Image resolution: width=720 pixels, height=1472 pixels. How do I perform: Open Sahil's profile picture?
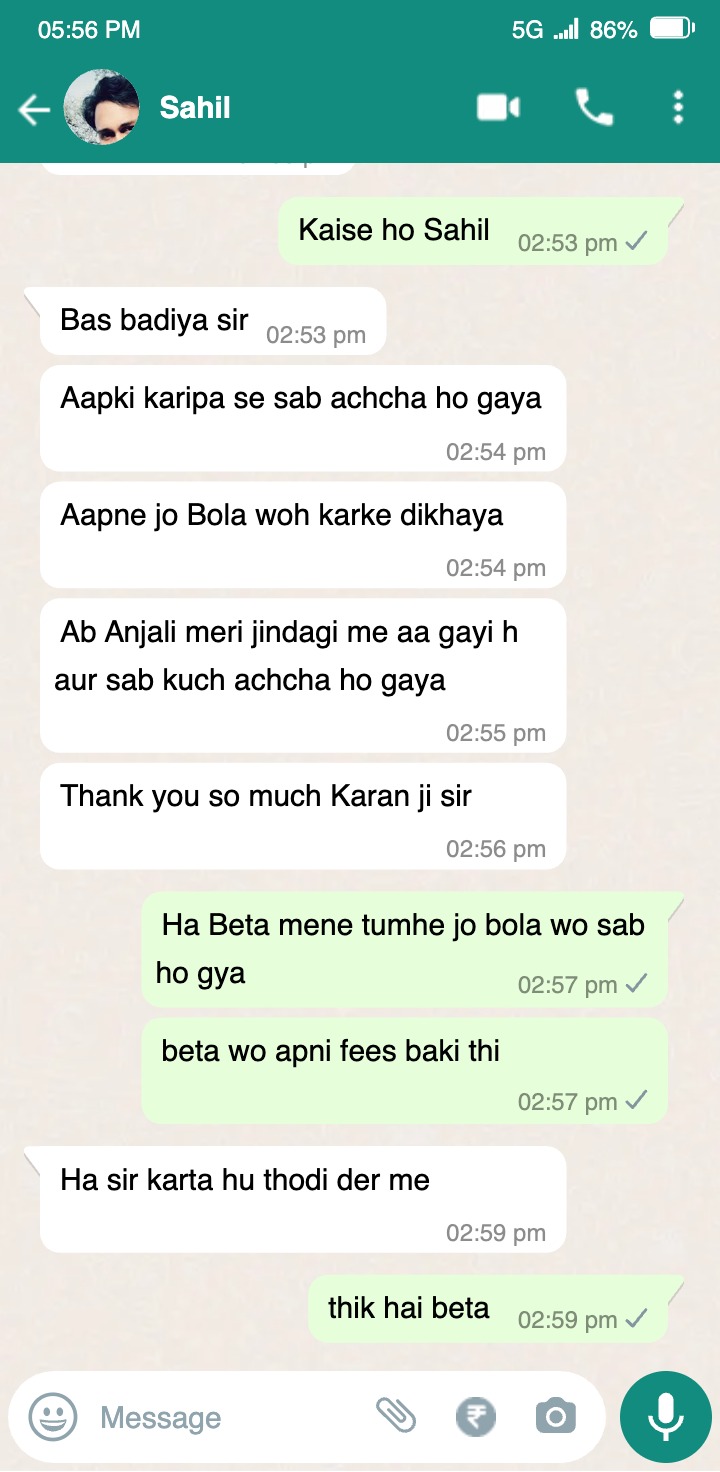pyautogui.click(x=101, y=108)
